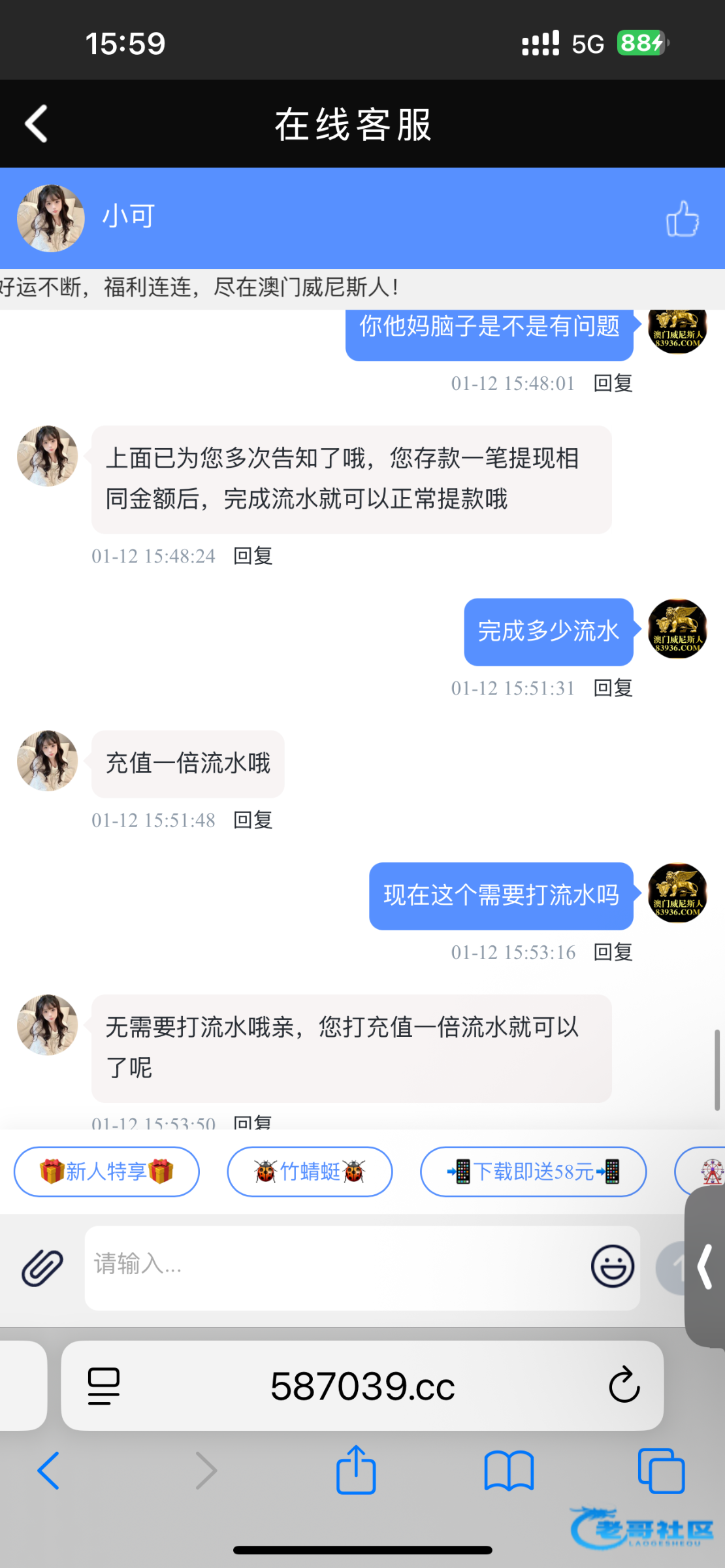
Task: Give 小可 a thumbs up
Action: click(682, 218)
